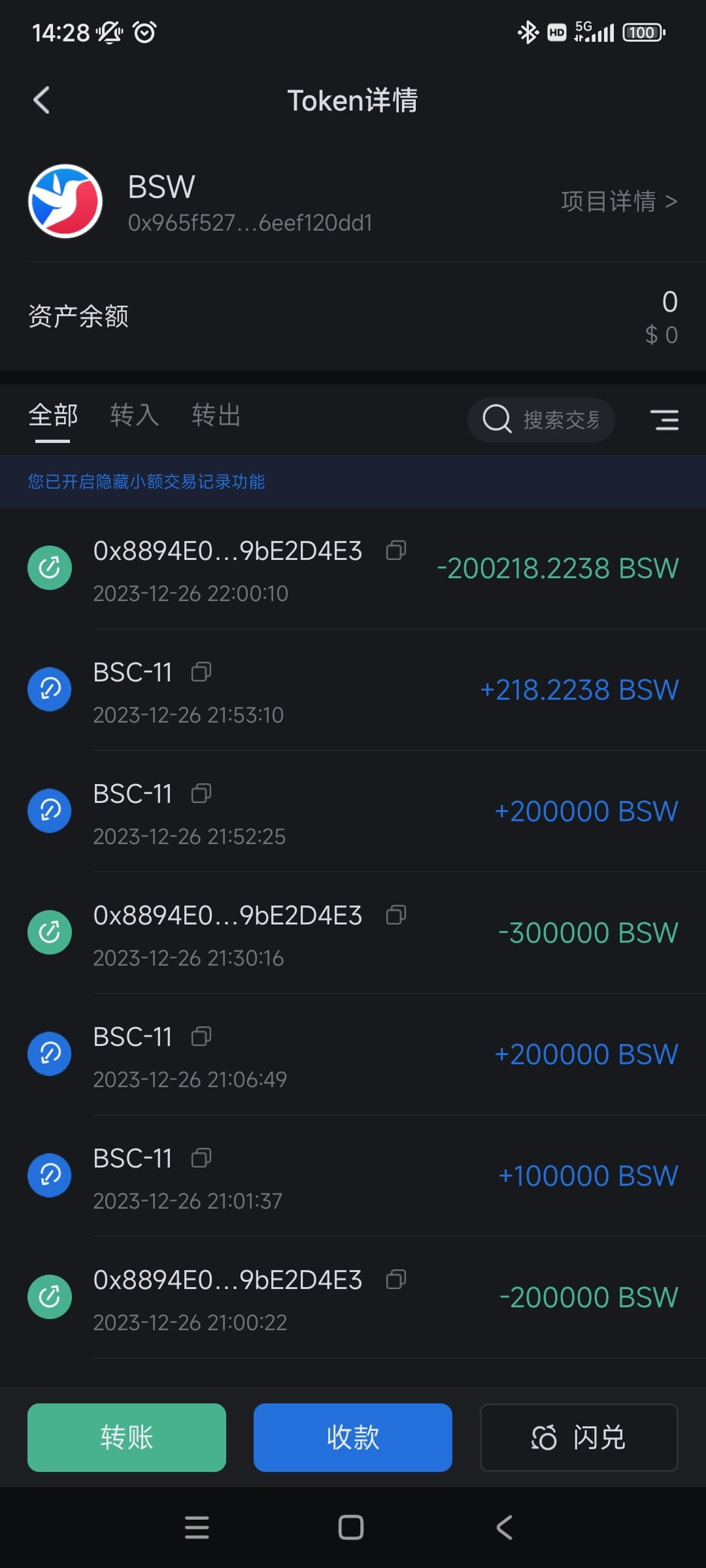This screenshot has width=706, height=1568.
Task: Copy the address of the -200000 BSW transaction
Action: click(397, 1280)
